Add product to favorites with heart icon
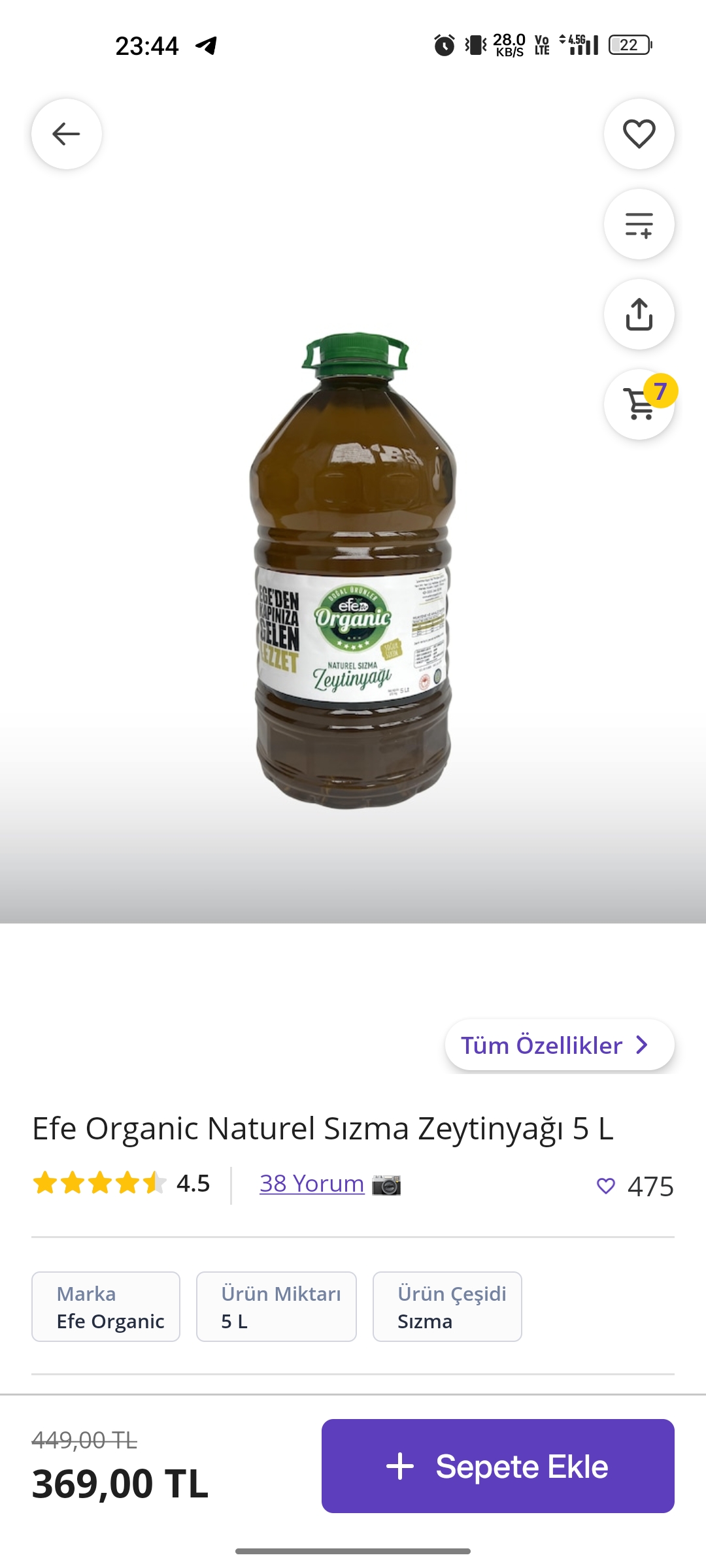 point(639,134)
